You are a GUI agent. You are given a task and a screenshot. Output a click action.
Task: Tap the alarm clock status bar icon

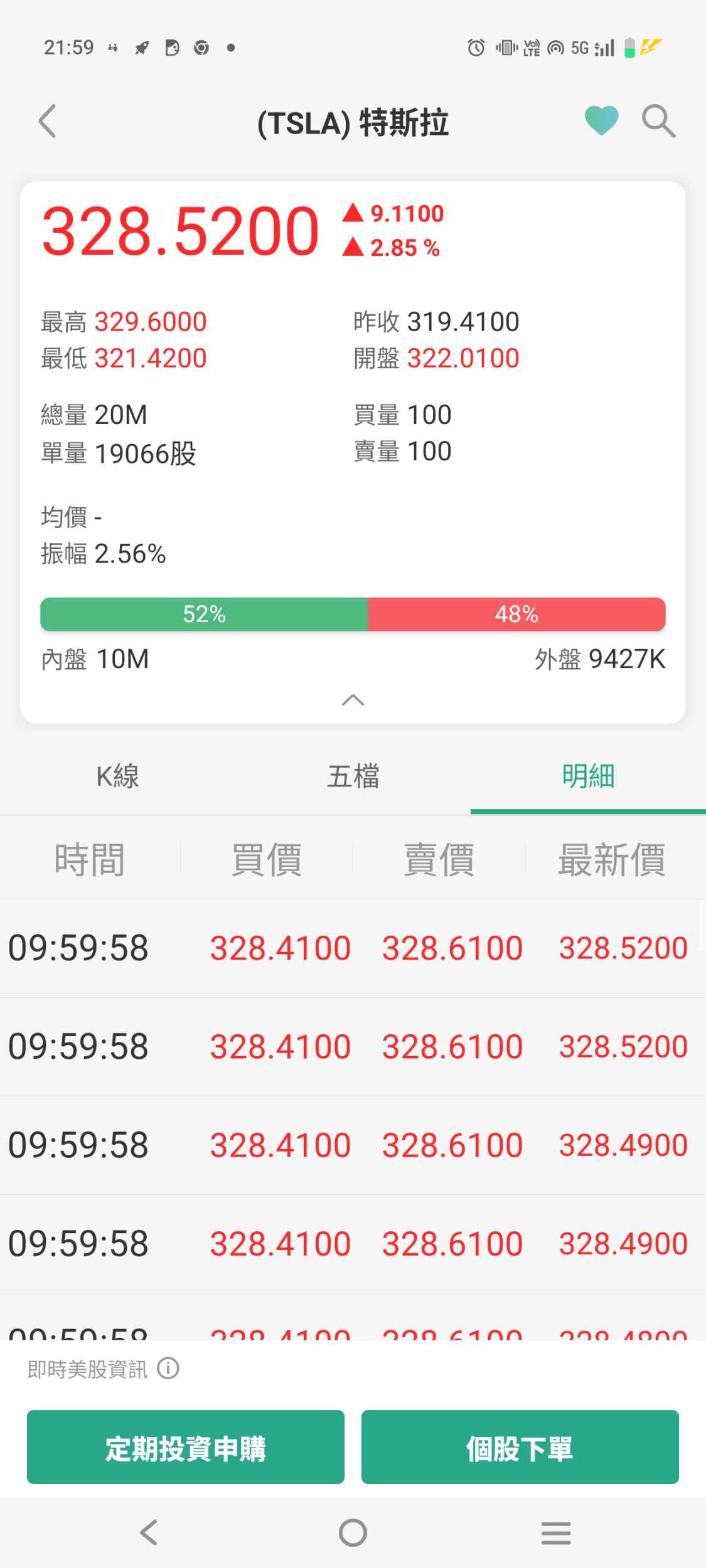click(475, 46)
